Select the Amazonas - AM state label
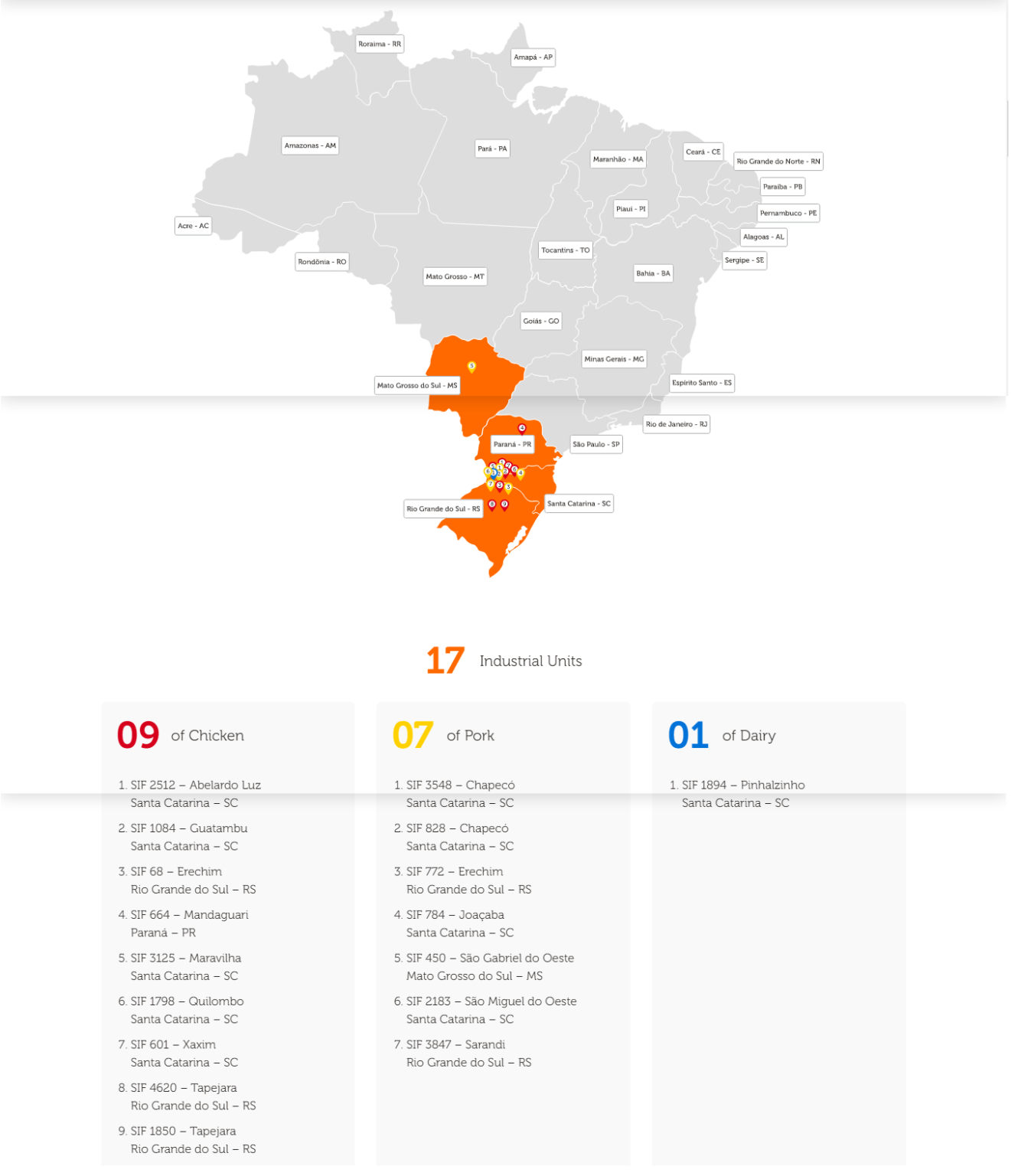 (310, 146)
